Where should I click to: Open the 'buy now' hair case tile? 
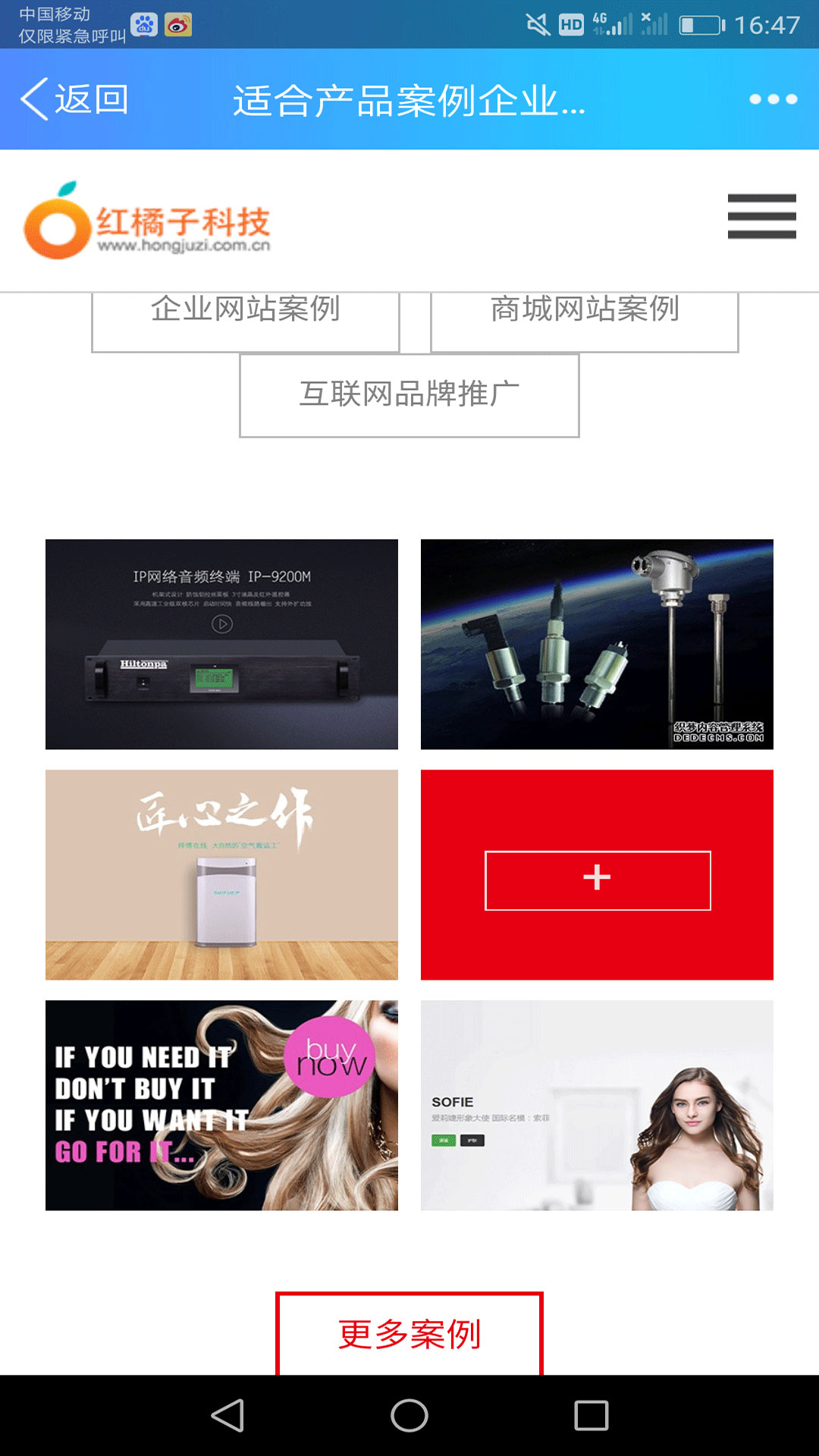click(221, 1105)
